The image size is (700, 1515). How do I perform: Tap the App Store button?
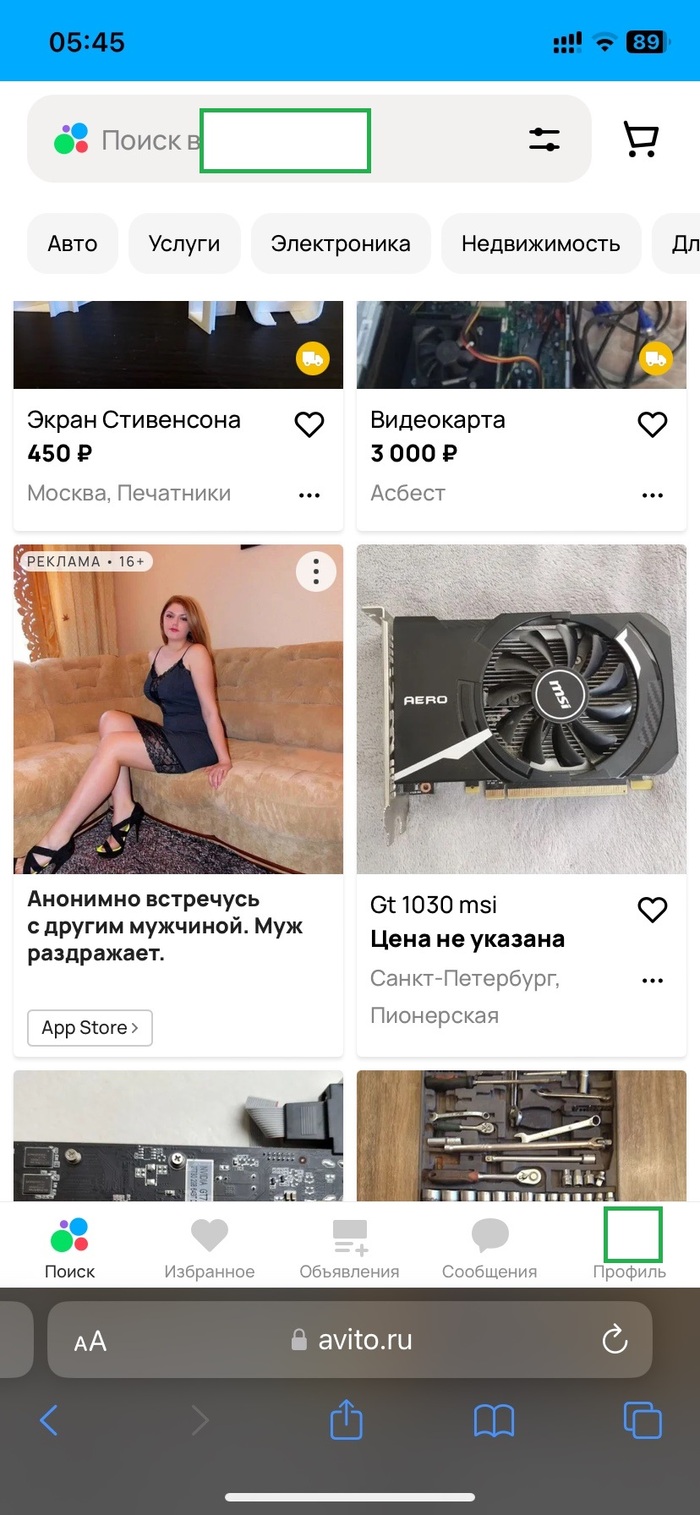click(90, 1027)
